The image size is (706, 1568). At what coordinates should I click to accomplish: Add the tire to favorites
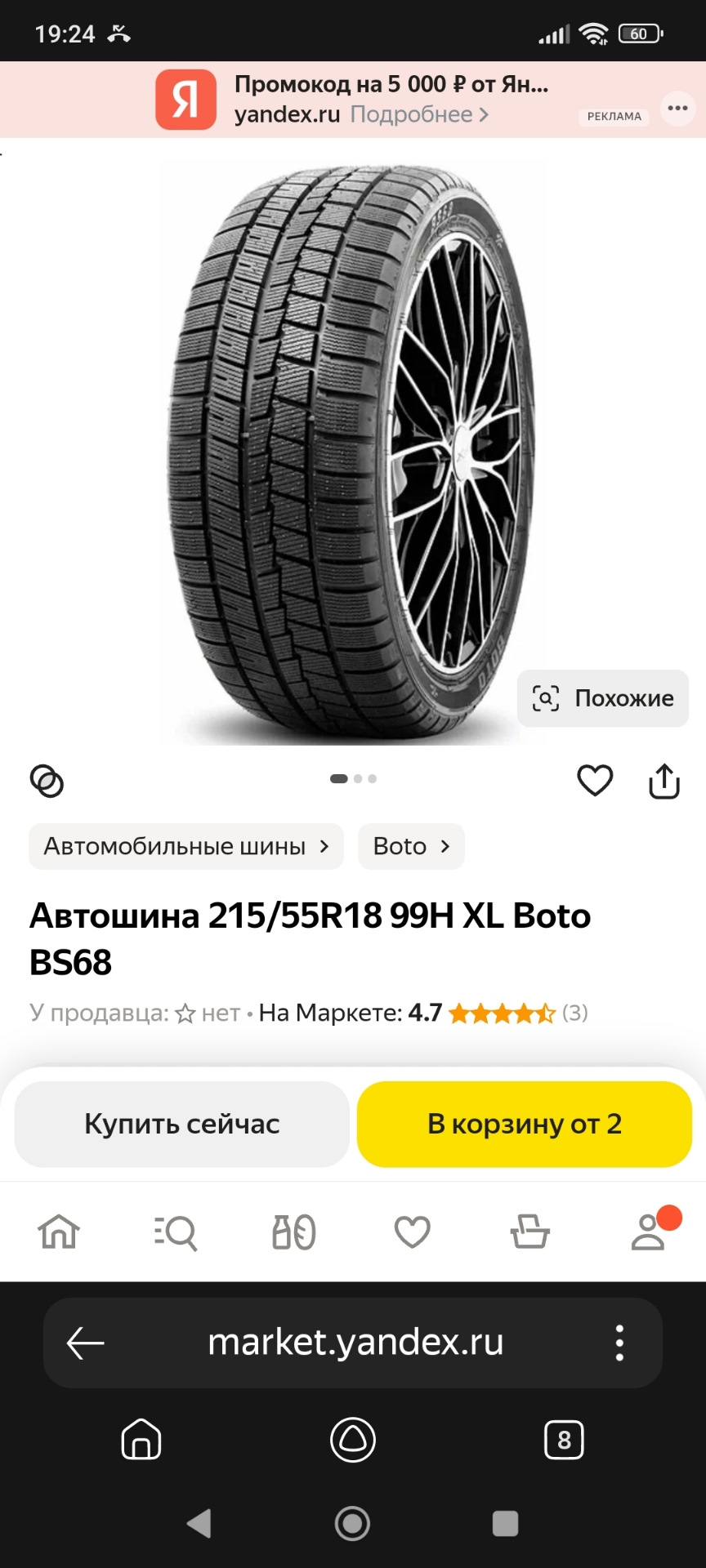coord(595,781)
